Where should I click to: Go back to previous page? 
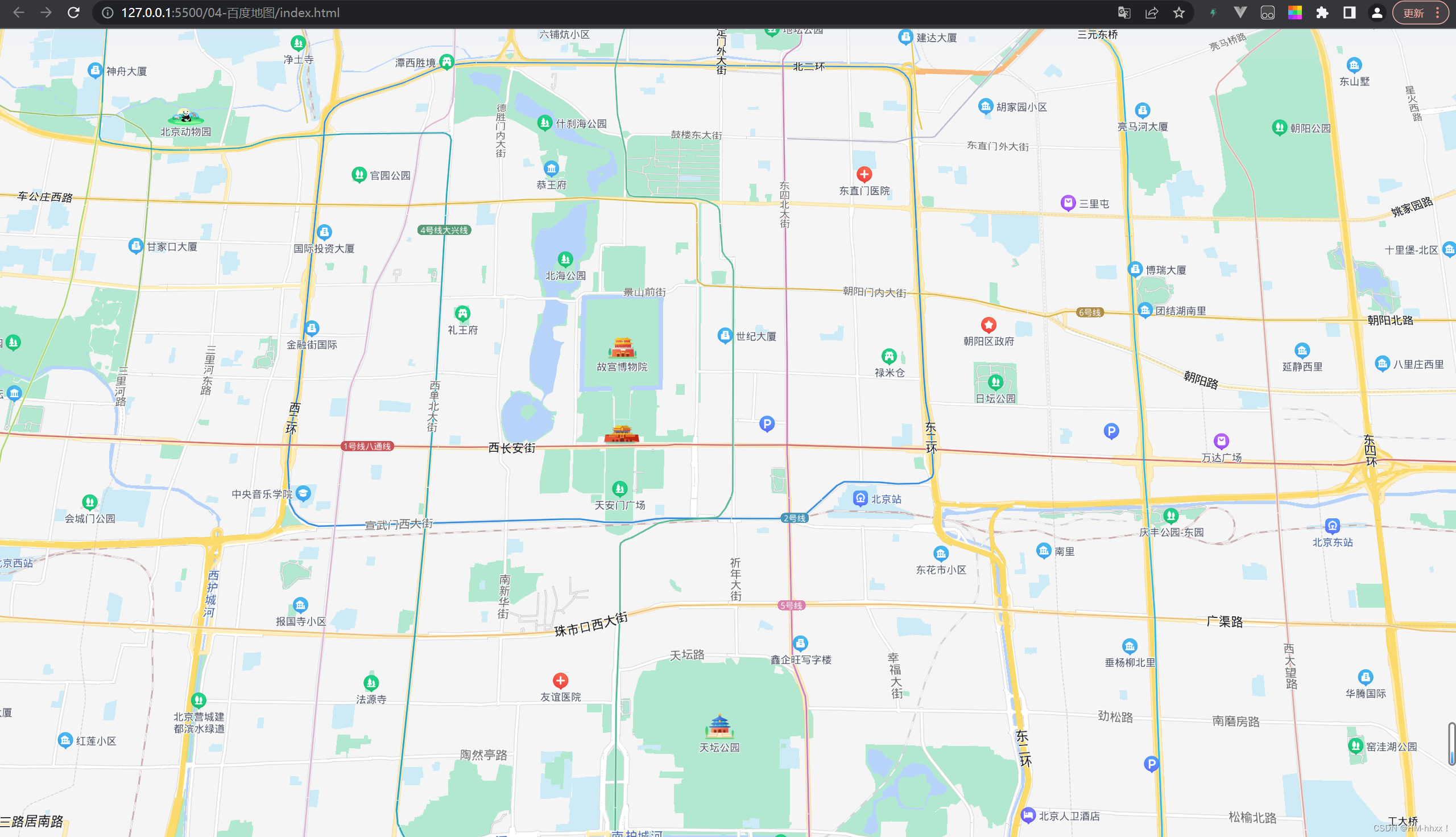click(x=18, y=13)
